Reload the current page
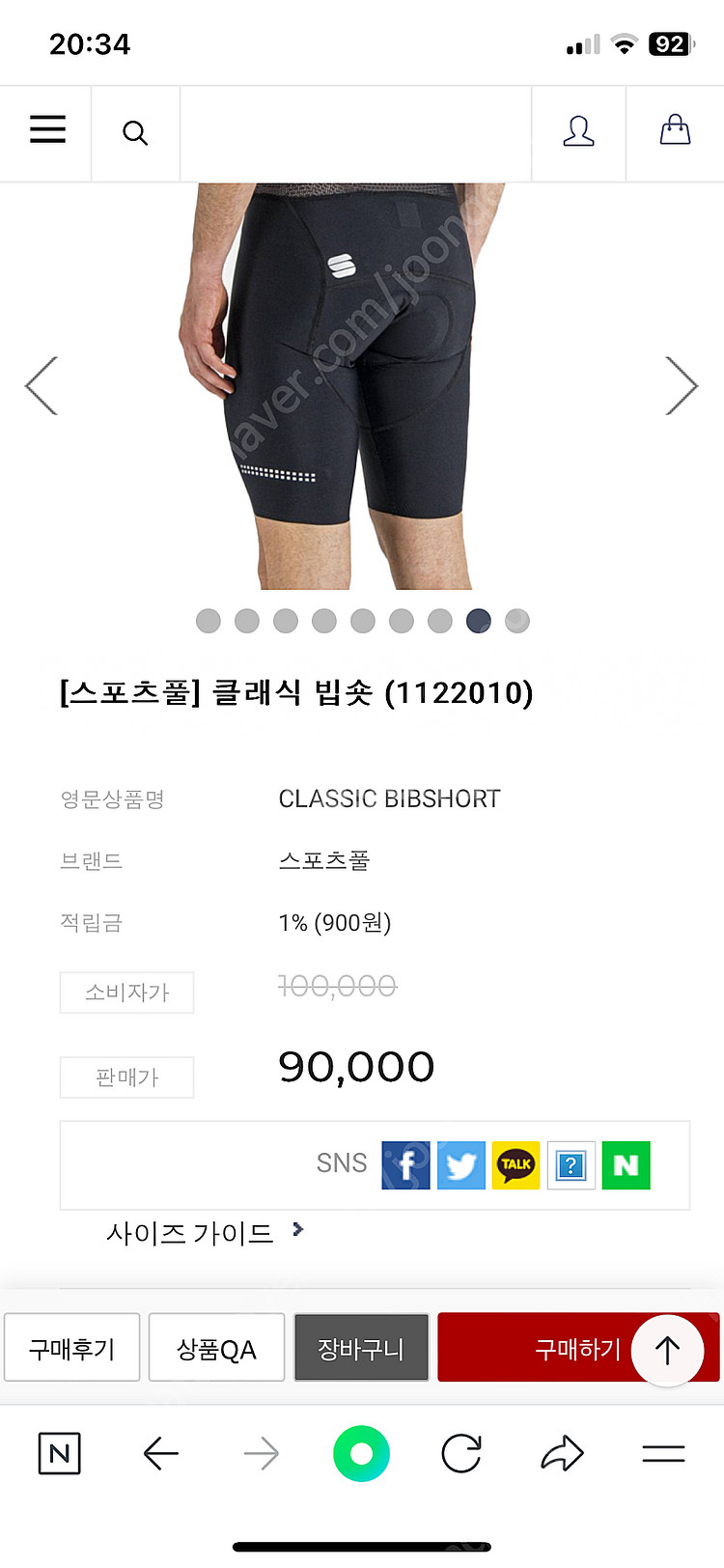 (461, 1453)
